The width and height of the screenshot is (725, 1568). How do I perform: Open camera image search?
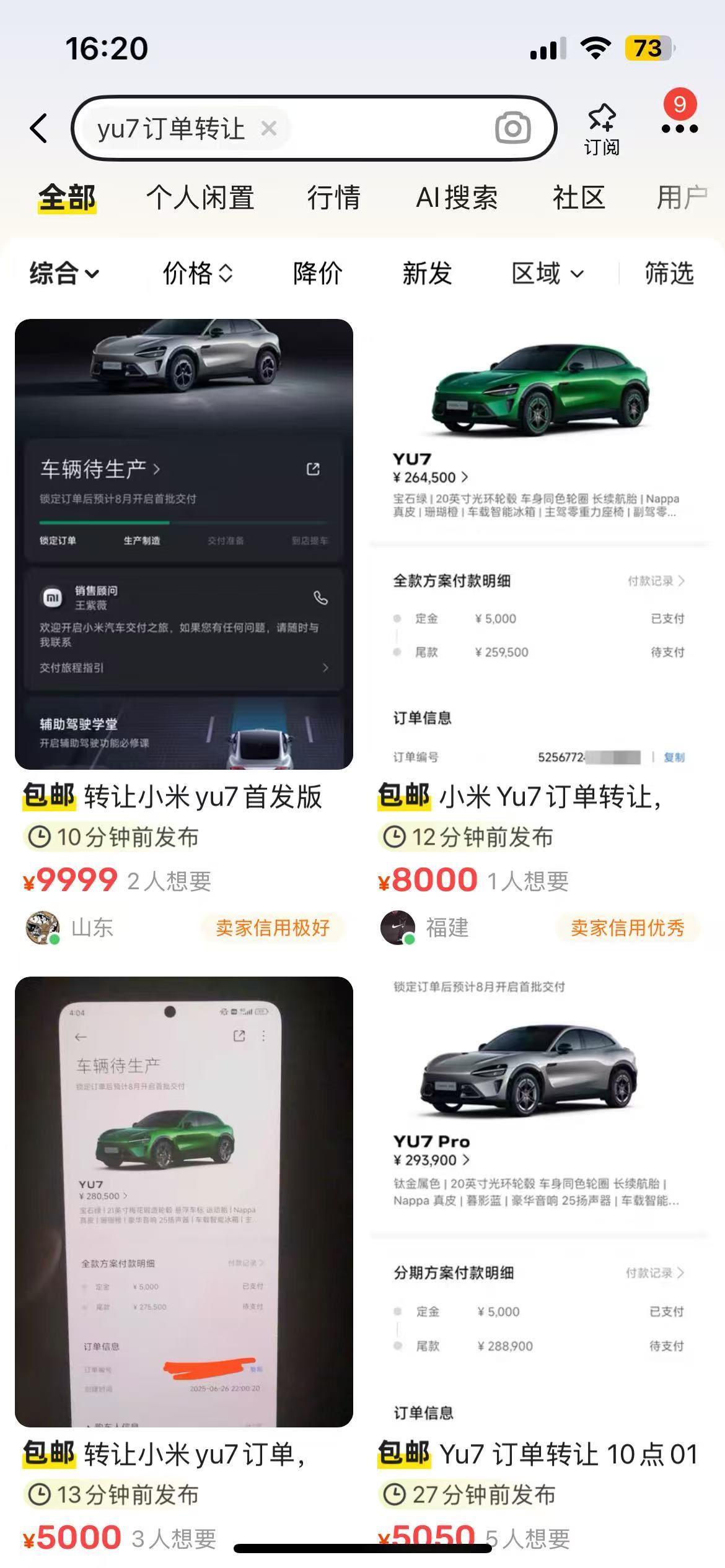click(512, 129)
